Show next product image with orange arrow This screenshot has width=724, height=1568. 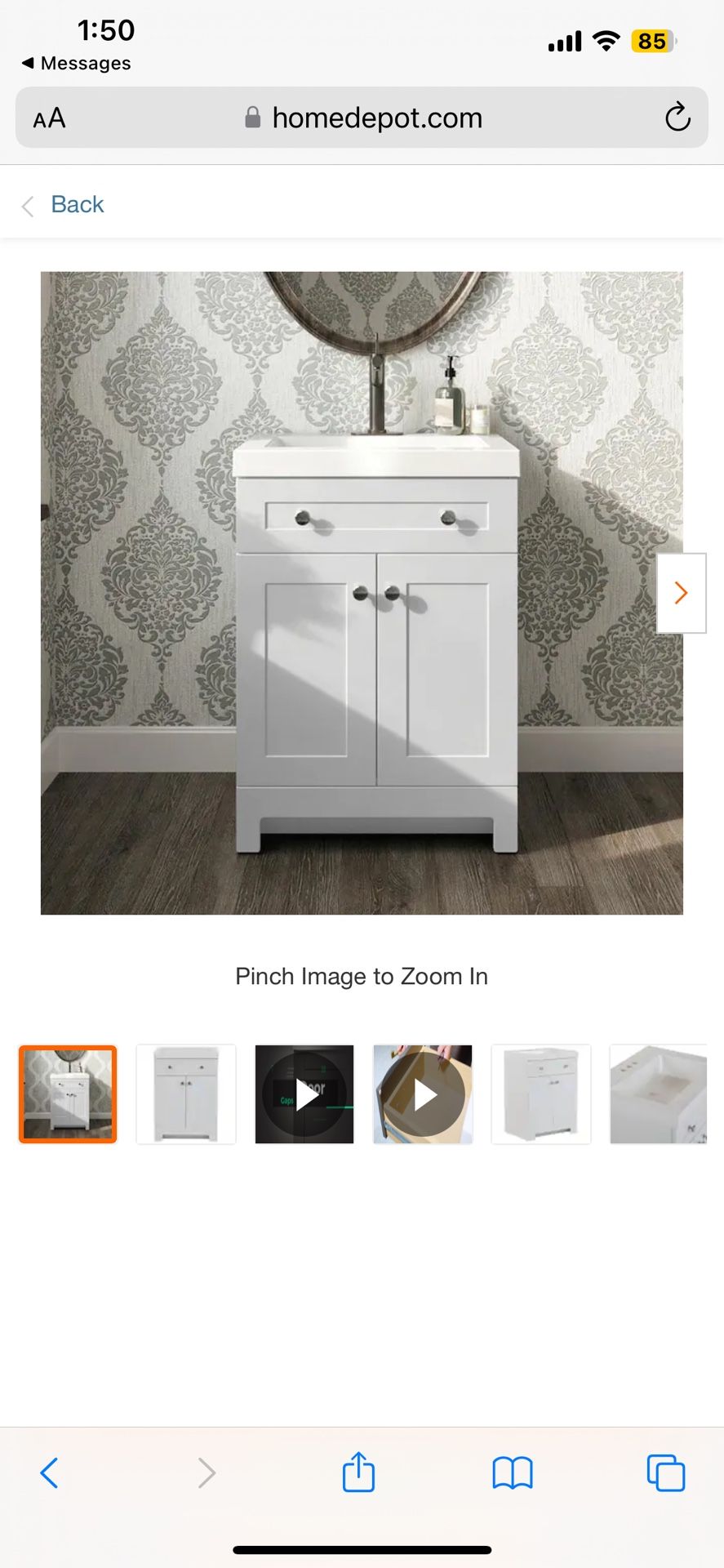(681, 593)
